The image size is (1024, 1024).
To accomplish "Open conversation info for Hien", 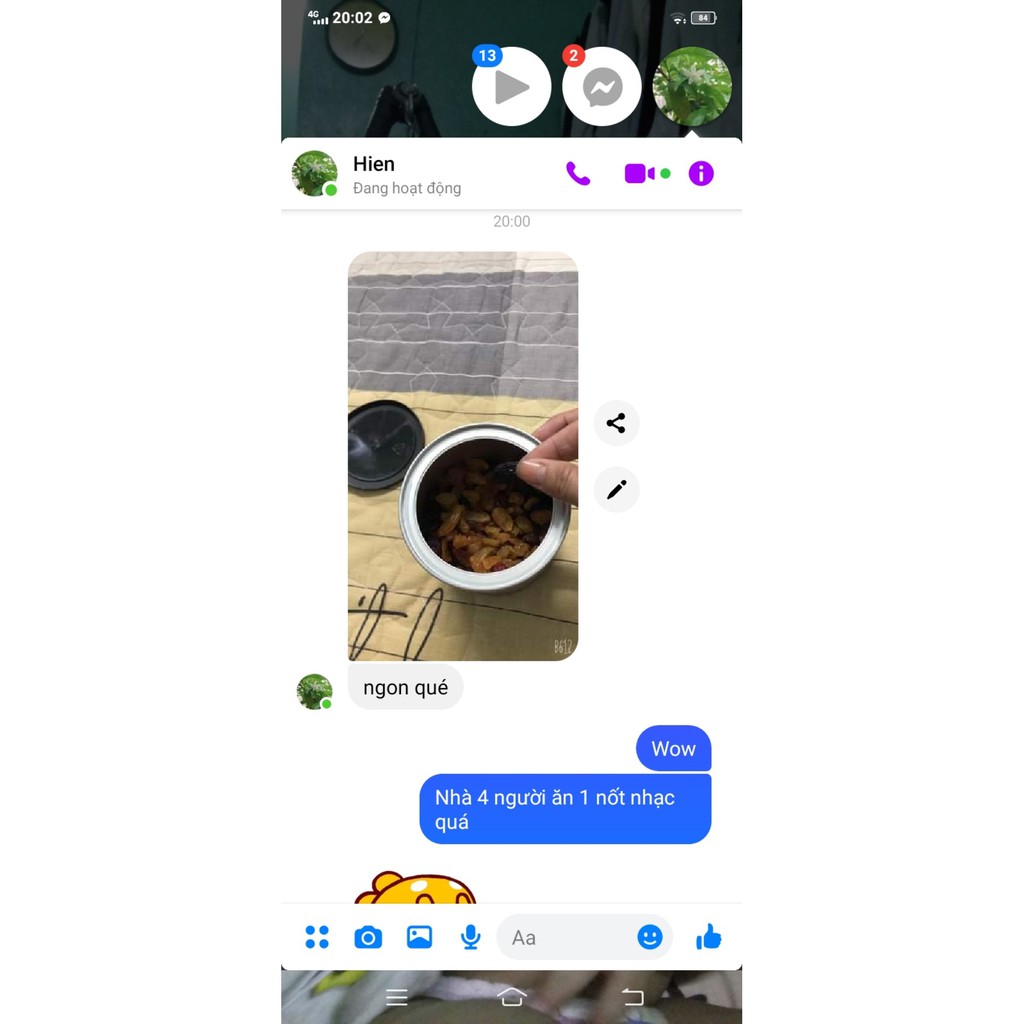I will [701, 174].
